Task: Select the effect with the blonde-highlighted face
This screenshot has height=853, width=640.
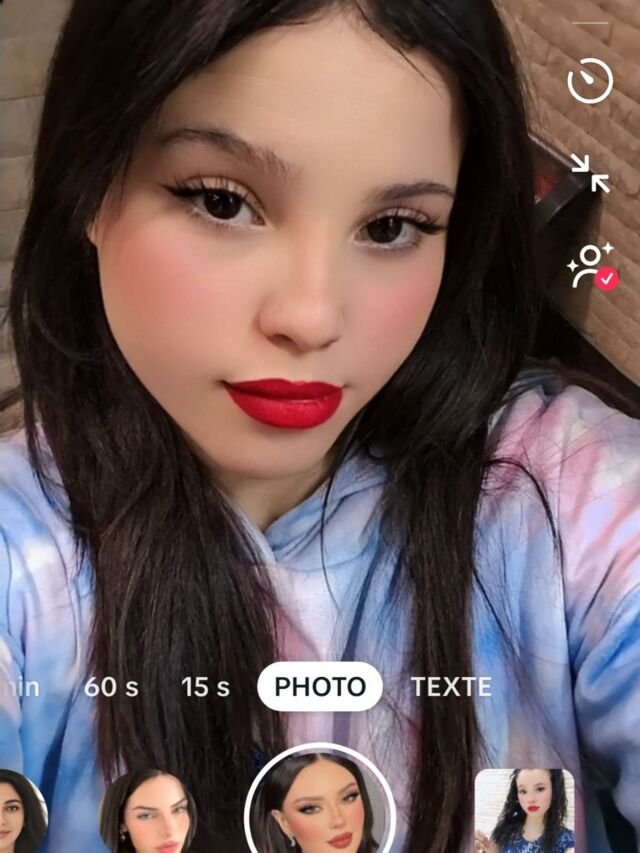Action: point(148,812)
